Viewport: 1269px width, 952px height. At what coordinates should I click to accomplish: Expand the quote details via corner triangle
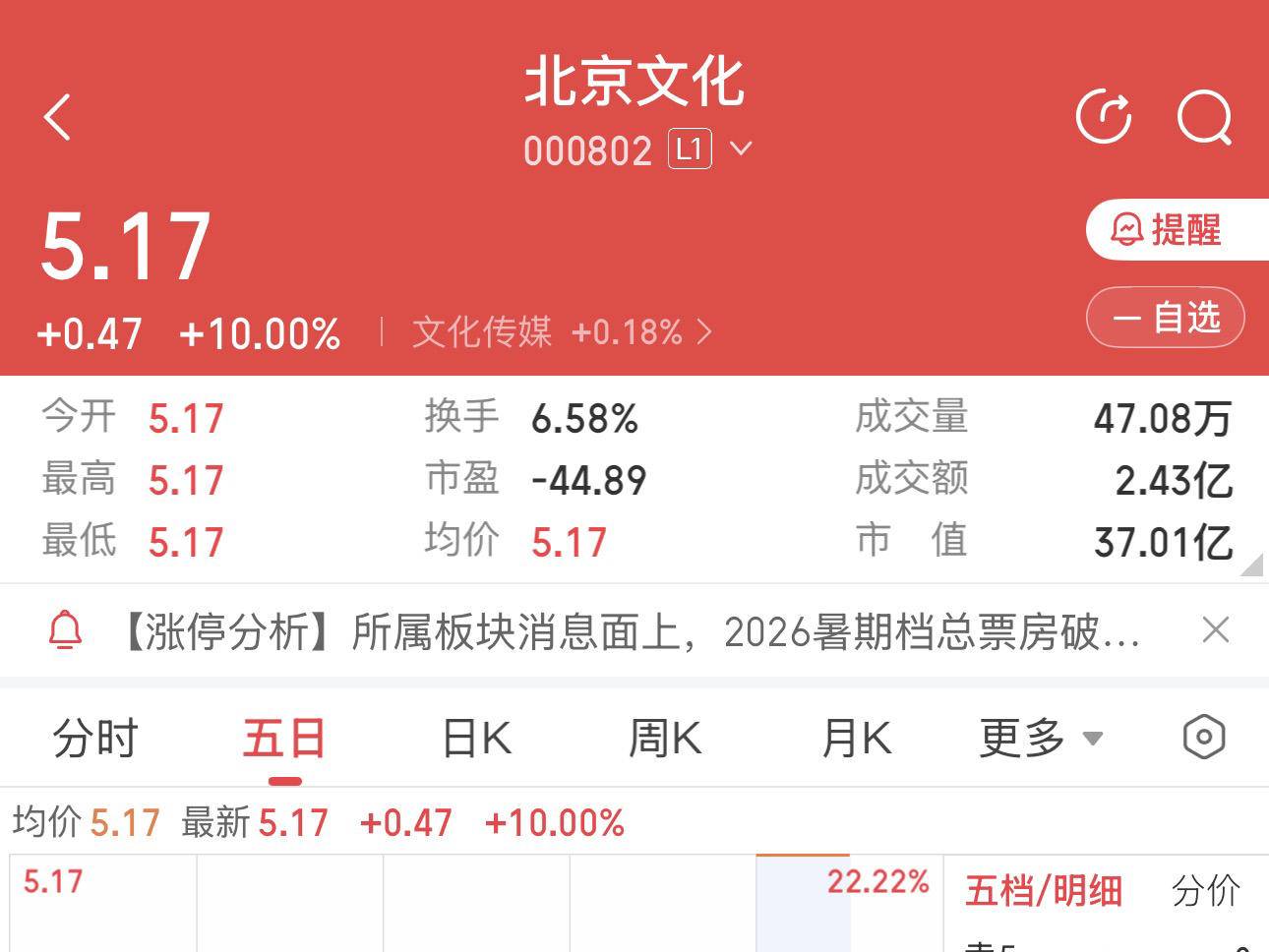[1251, 565]
